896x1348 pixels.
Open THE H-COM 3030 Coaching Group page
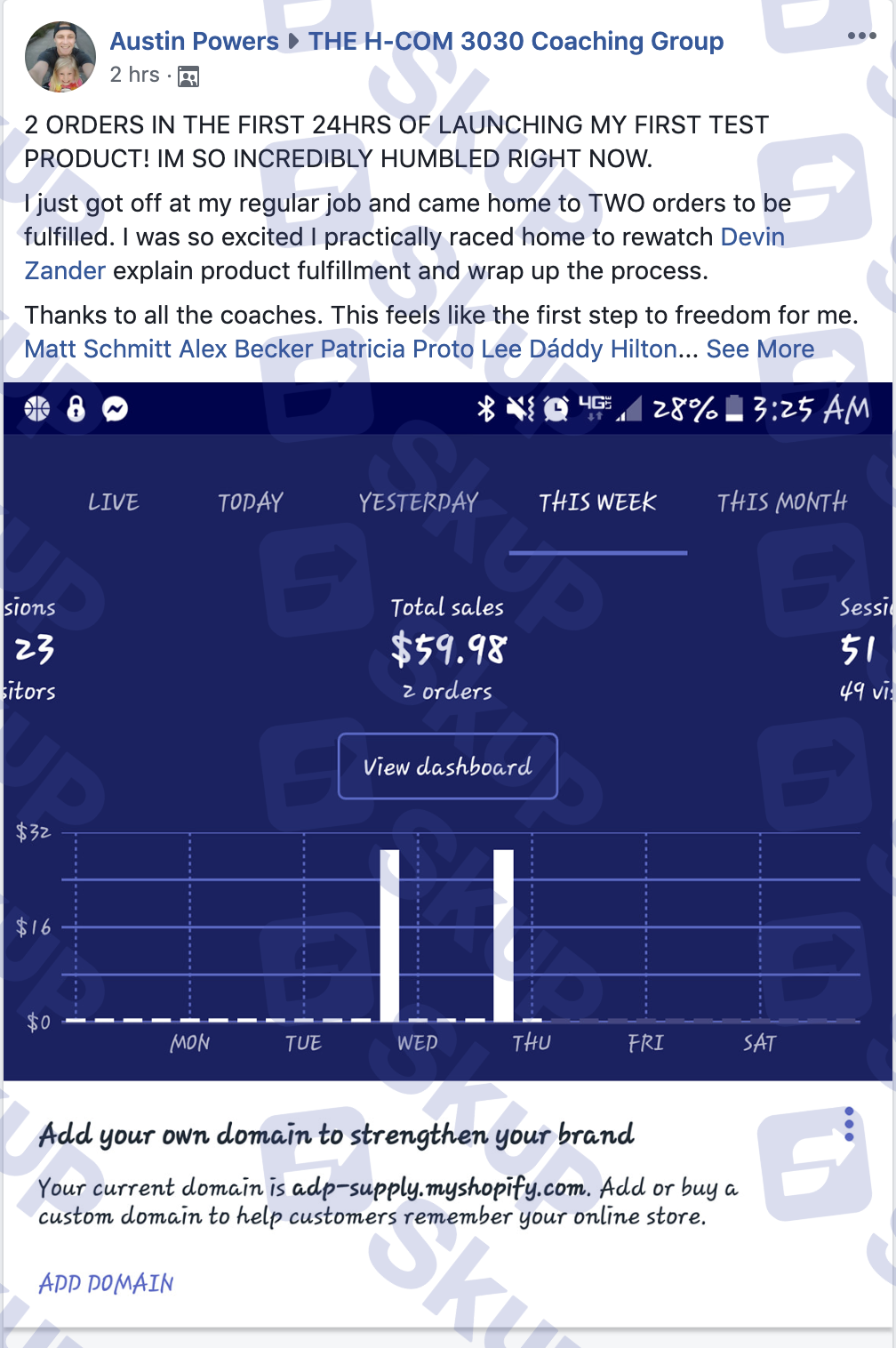(x=516, y=42)
